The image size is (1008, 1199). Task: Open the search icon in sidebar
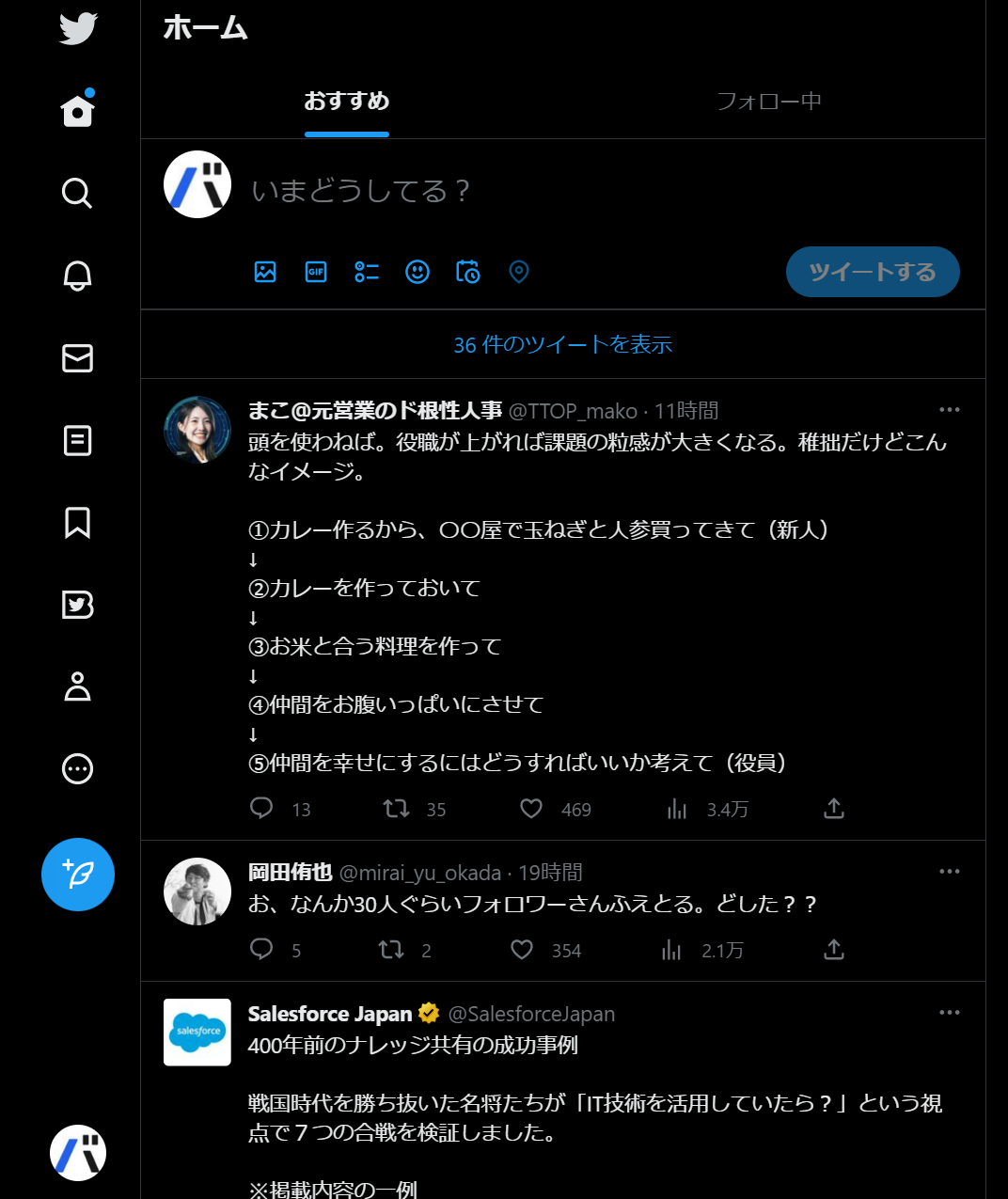(77, 193)
